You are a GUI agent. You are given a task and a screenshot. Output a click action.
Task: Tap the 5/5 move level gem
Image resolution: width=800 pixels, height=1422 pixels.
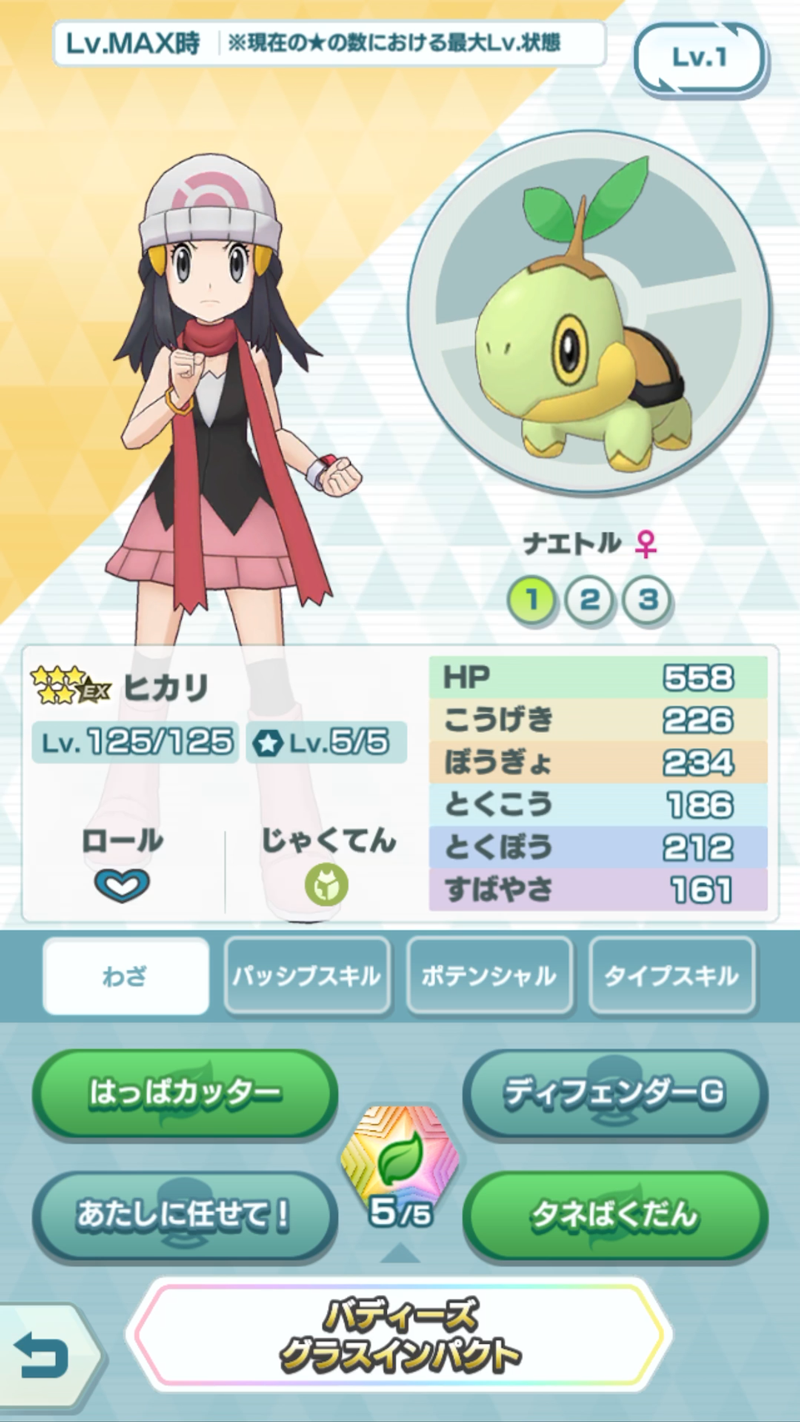coord(399,1166)
